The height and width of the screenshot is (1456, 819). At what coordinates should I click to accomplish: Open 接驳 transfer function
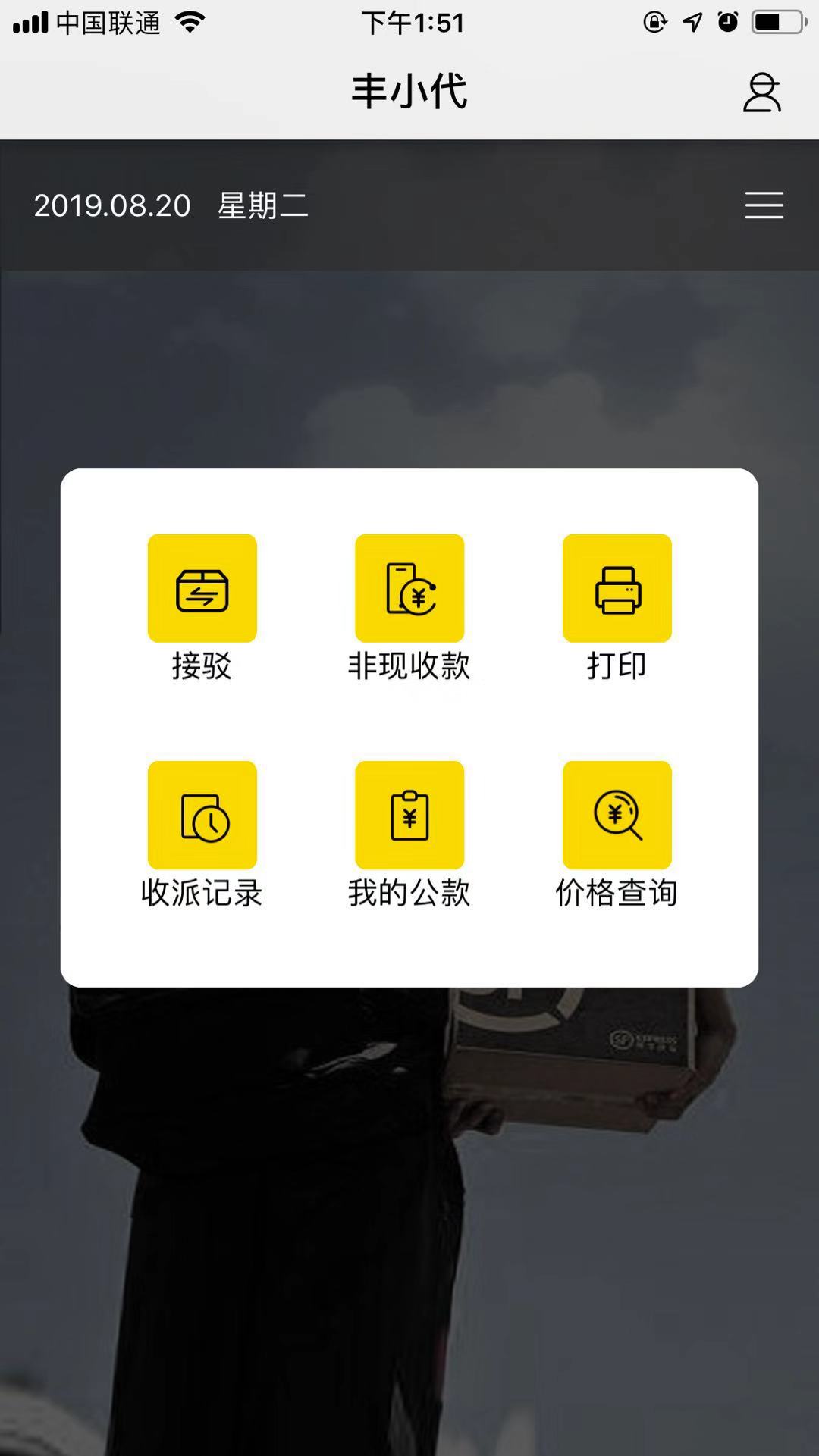[202, 588]
